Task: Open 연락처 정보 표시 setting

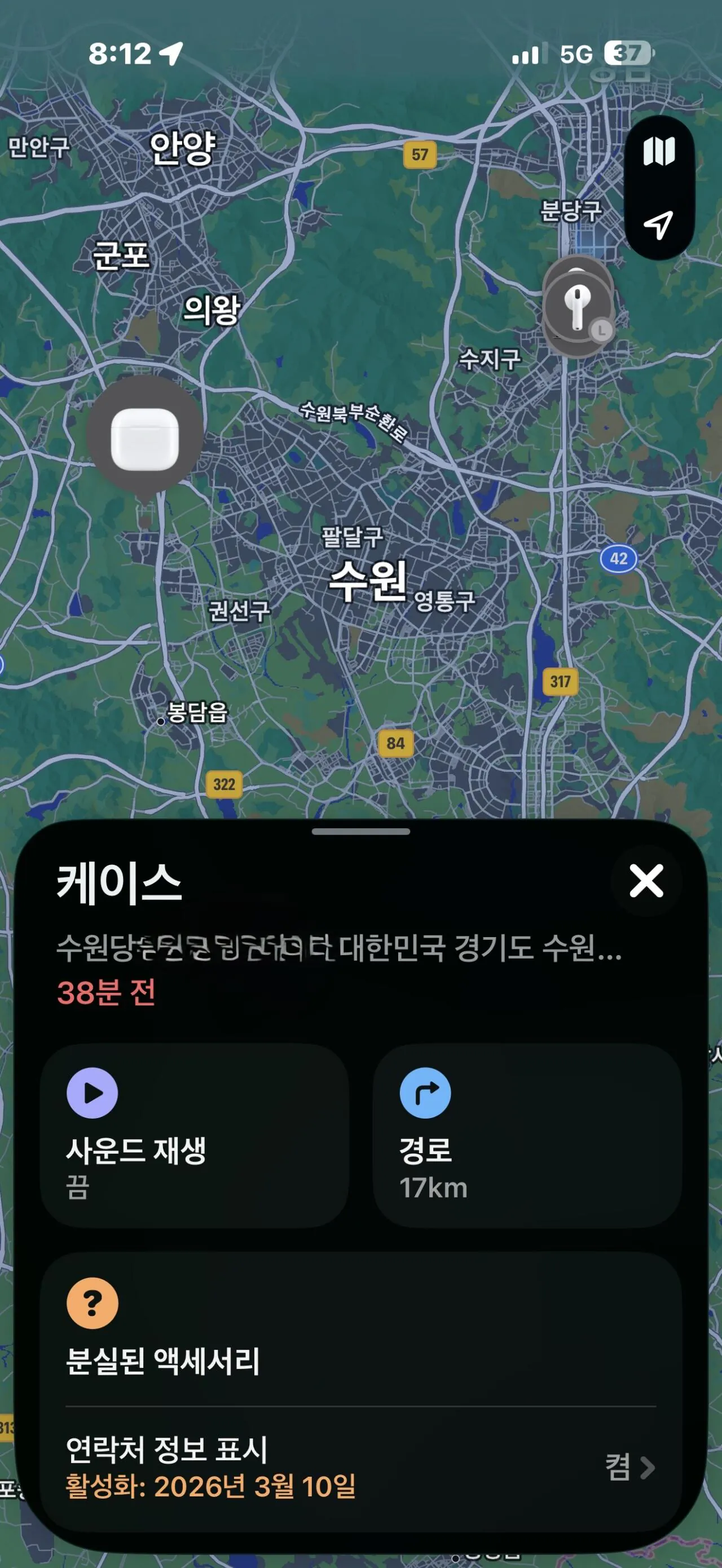Action: point(360,1468)
